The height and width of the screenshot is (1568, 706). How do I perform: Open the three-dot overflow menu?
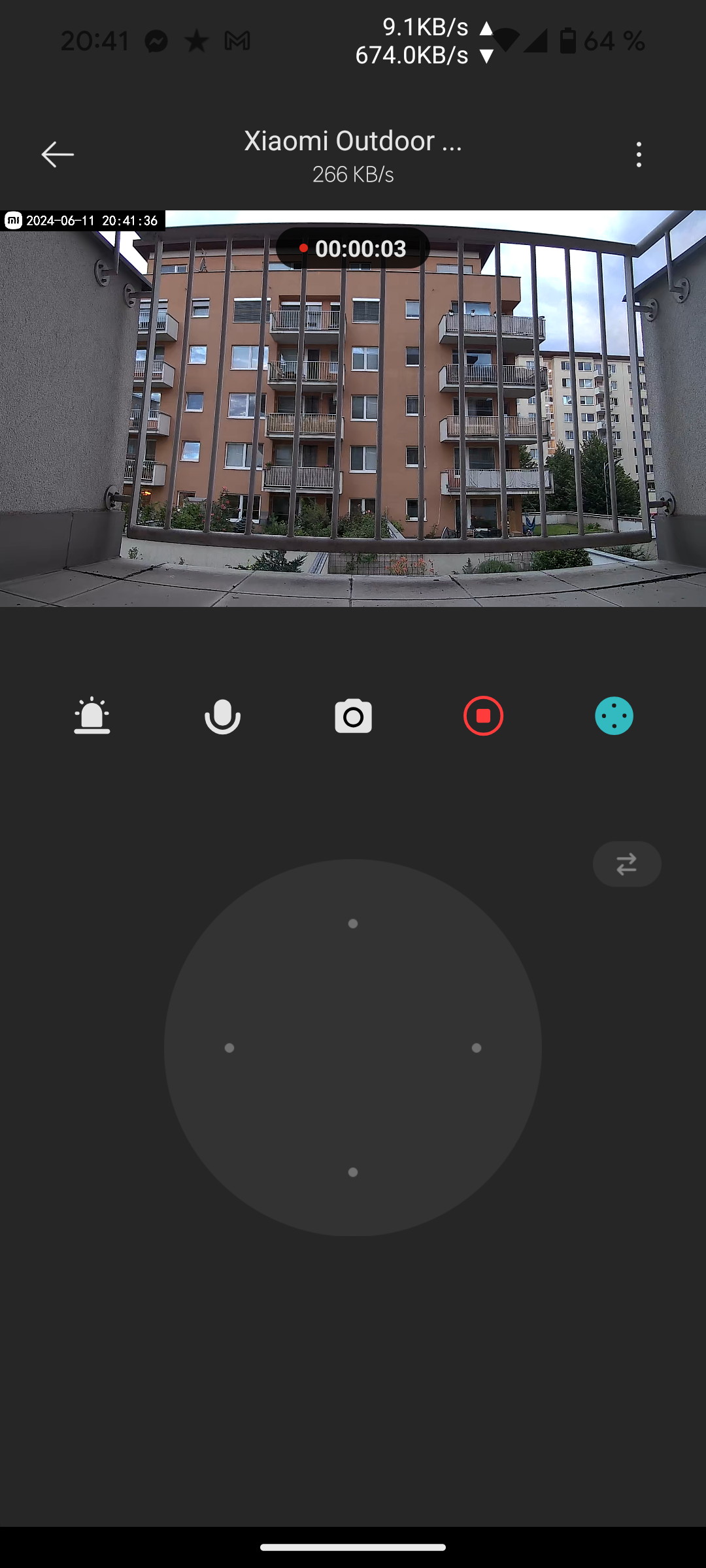tap(639, 155)
